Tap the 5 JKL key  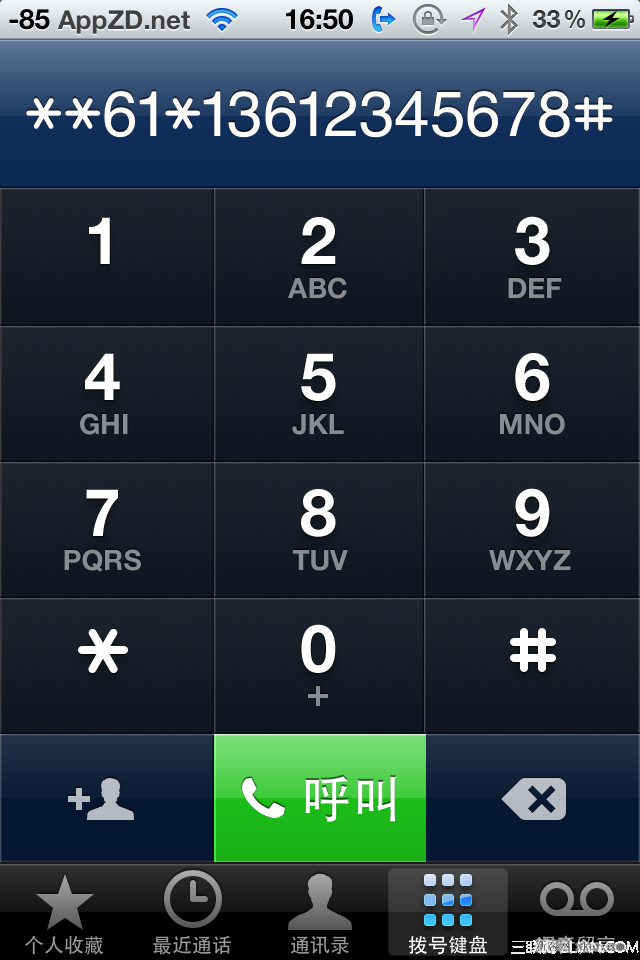[319, 394]
